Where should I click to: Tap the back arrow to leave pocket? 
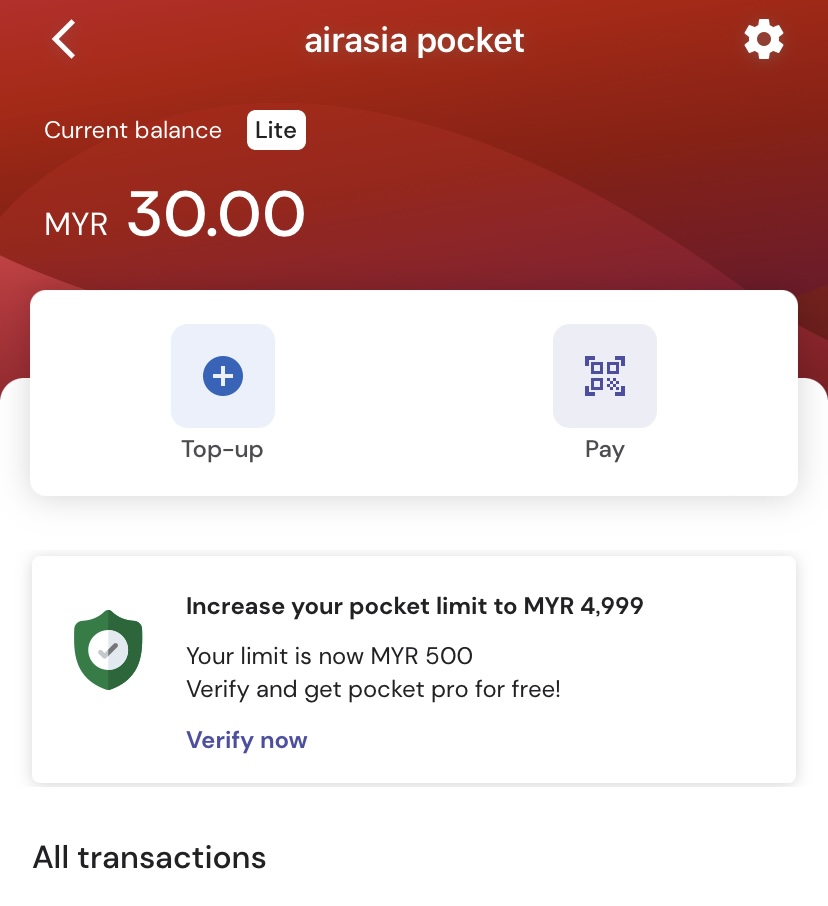[x=63, y=39]
